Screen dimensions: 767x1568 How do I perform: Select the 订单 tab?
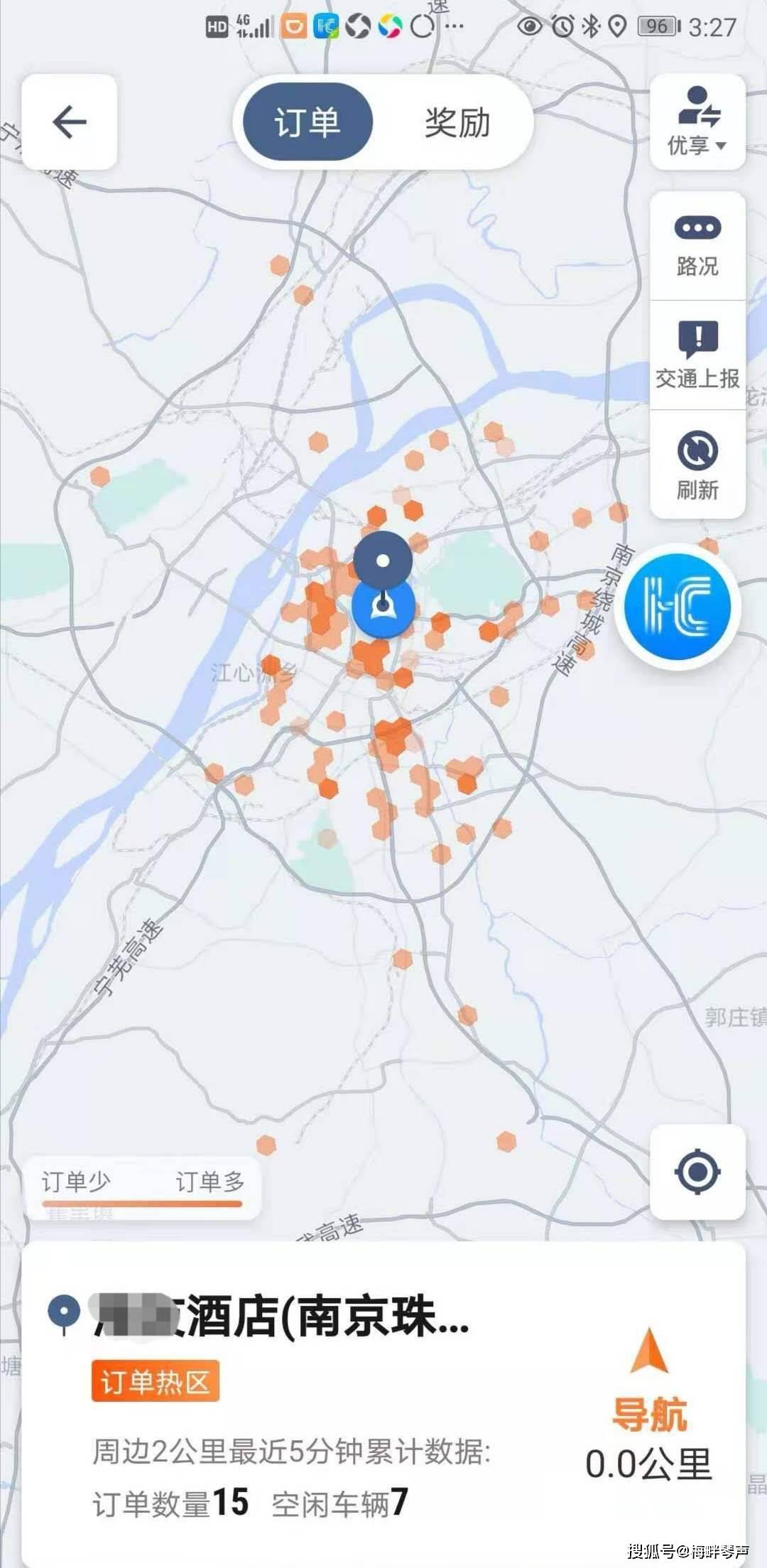308,123
